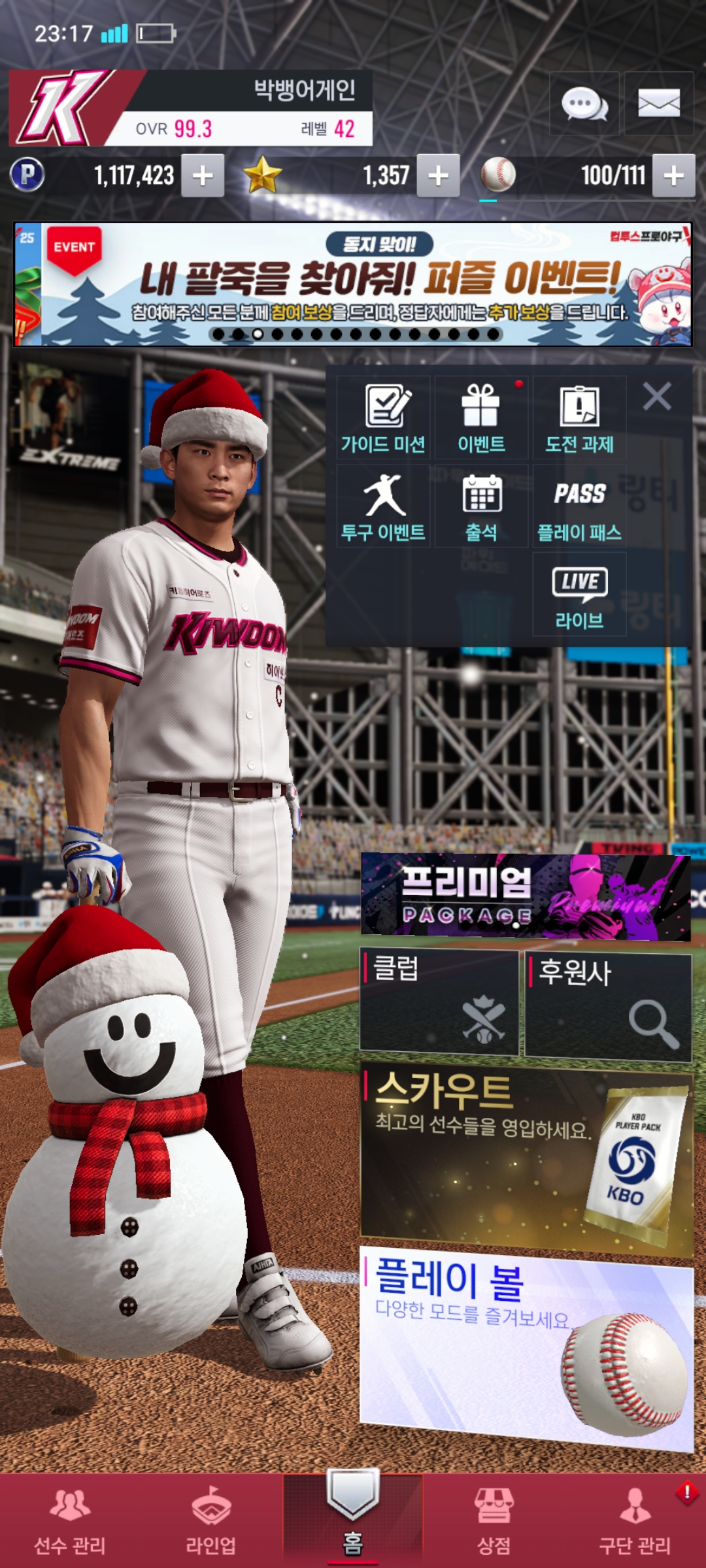The height and width of the screenshot is (1568, 706).
Task: Open the 이벤트 gift menu
Action: pyautogui.click(x=481, y=418)
